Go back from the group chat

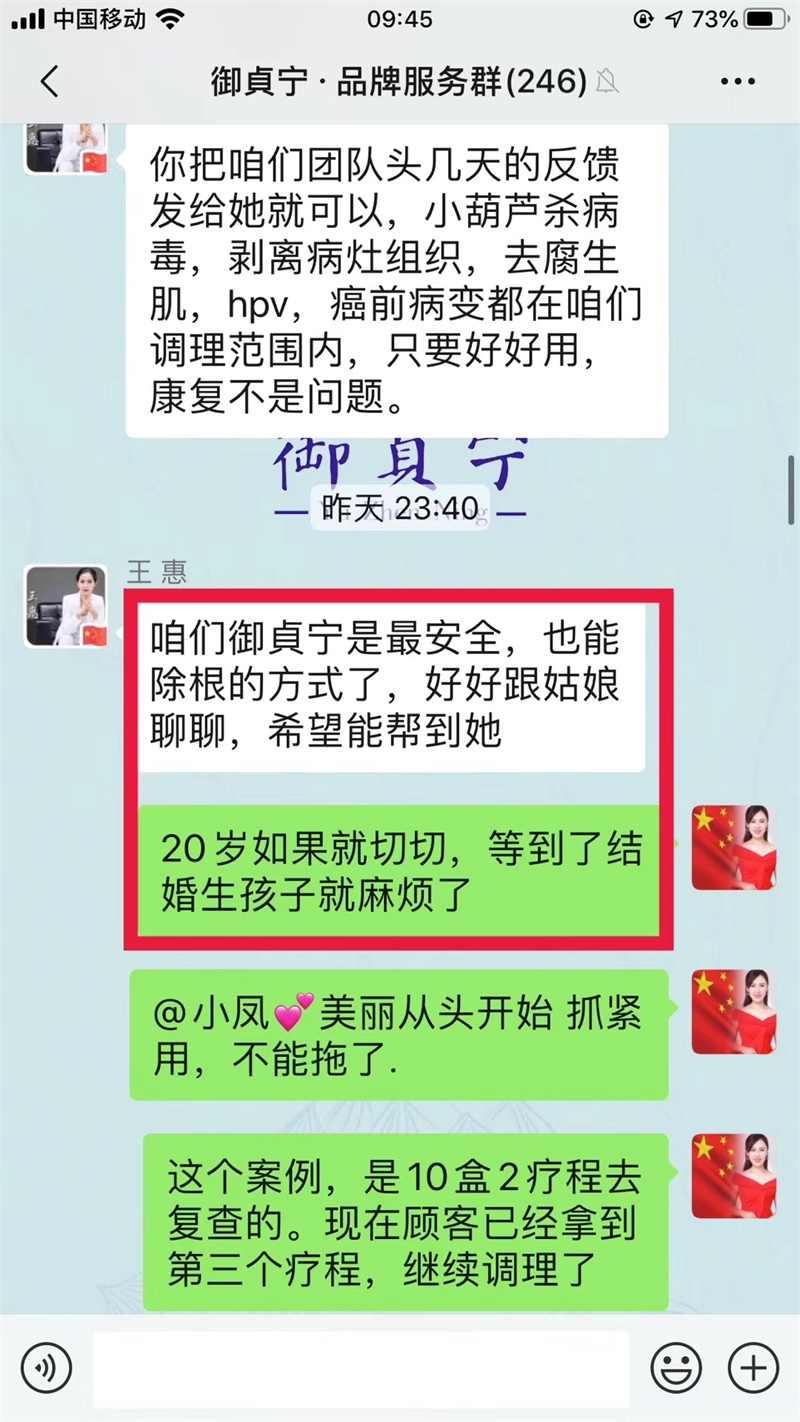pos(50,81)
